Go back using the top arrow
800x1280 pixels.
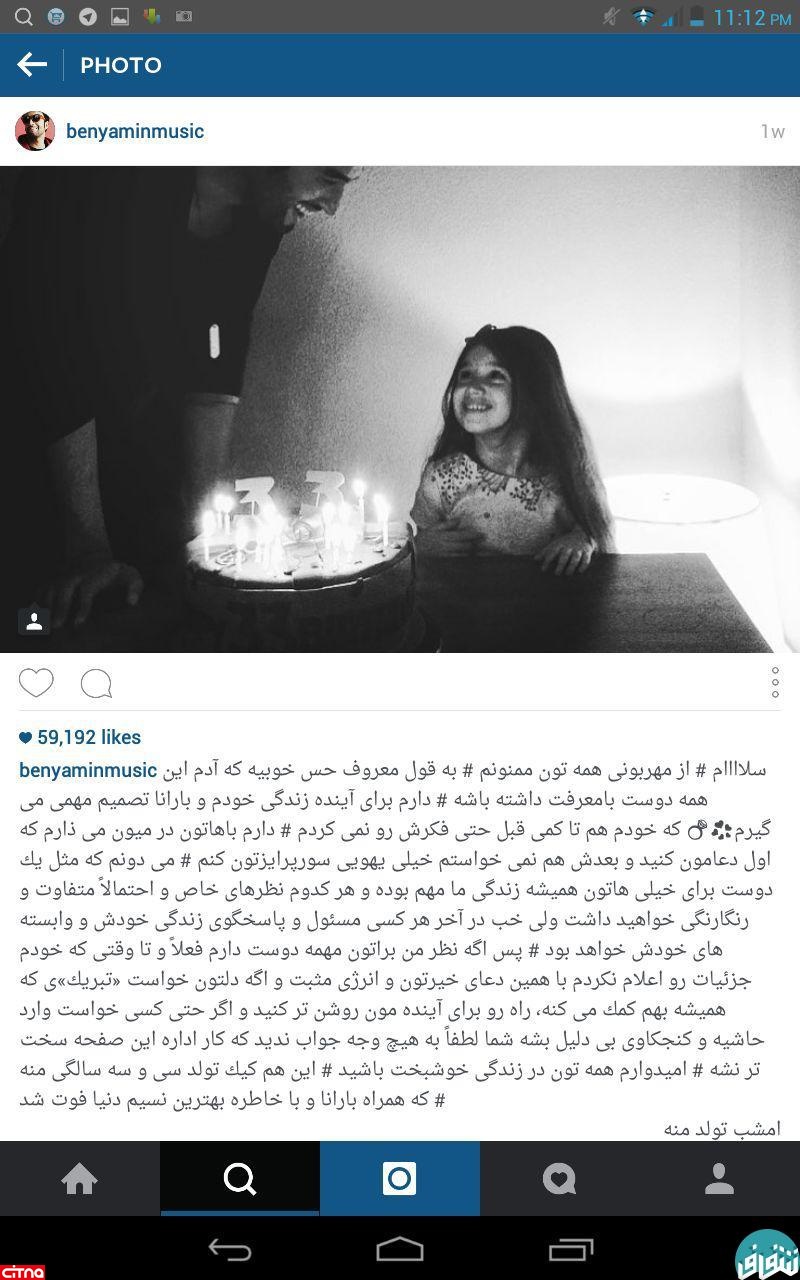[x=32, y=65]
